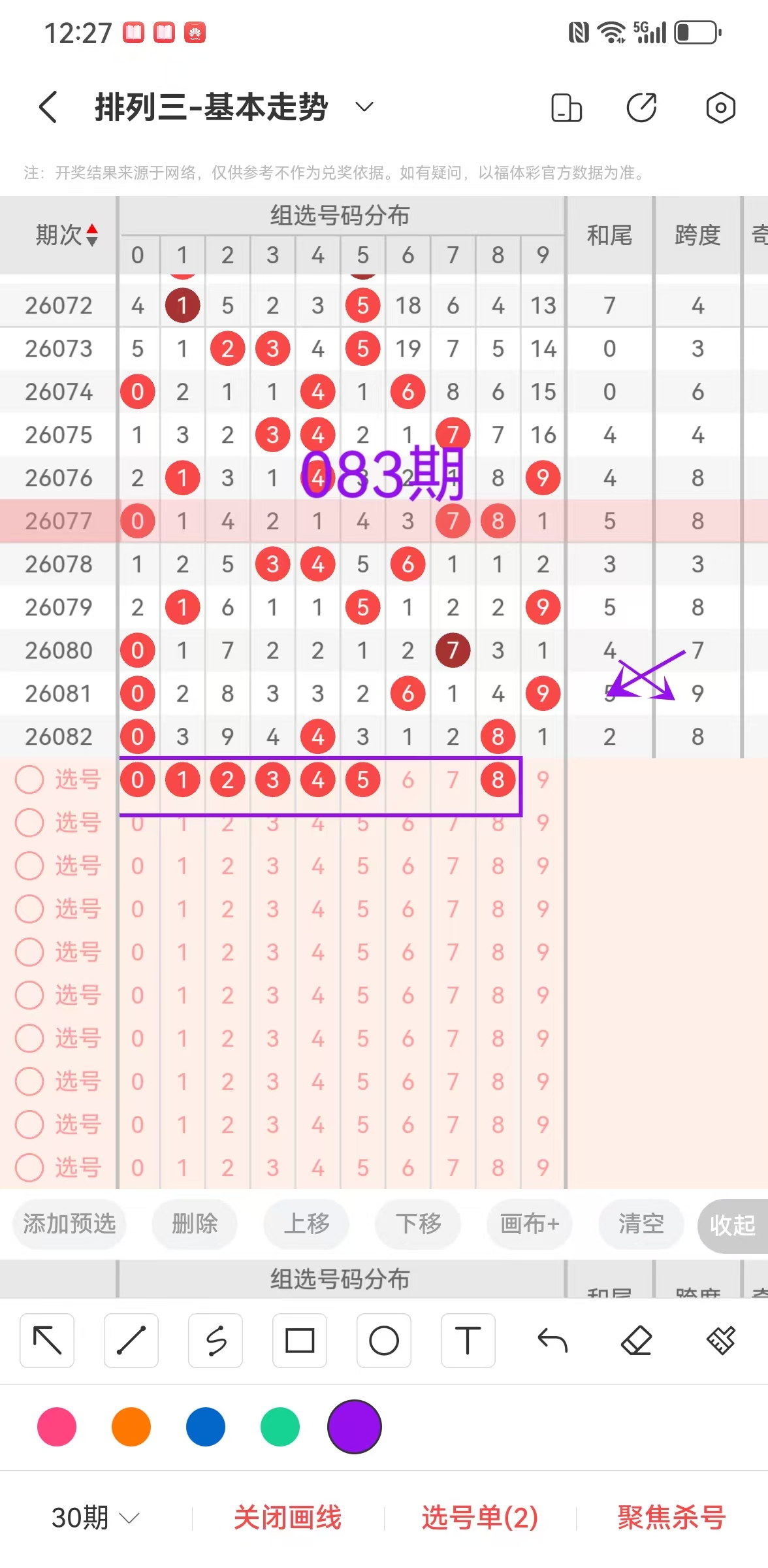Open the settings hexagon icon
Screen dimensions: 768x1568
(720, 108)
